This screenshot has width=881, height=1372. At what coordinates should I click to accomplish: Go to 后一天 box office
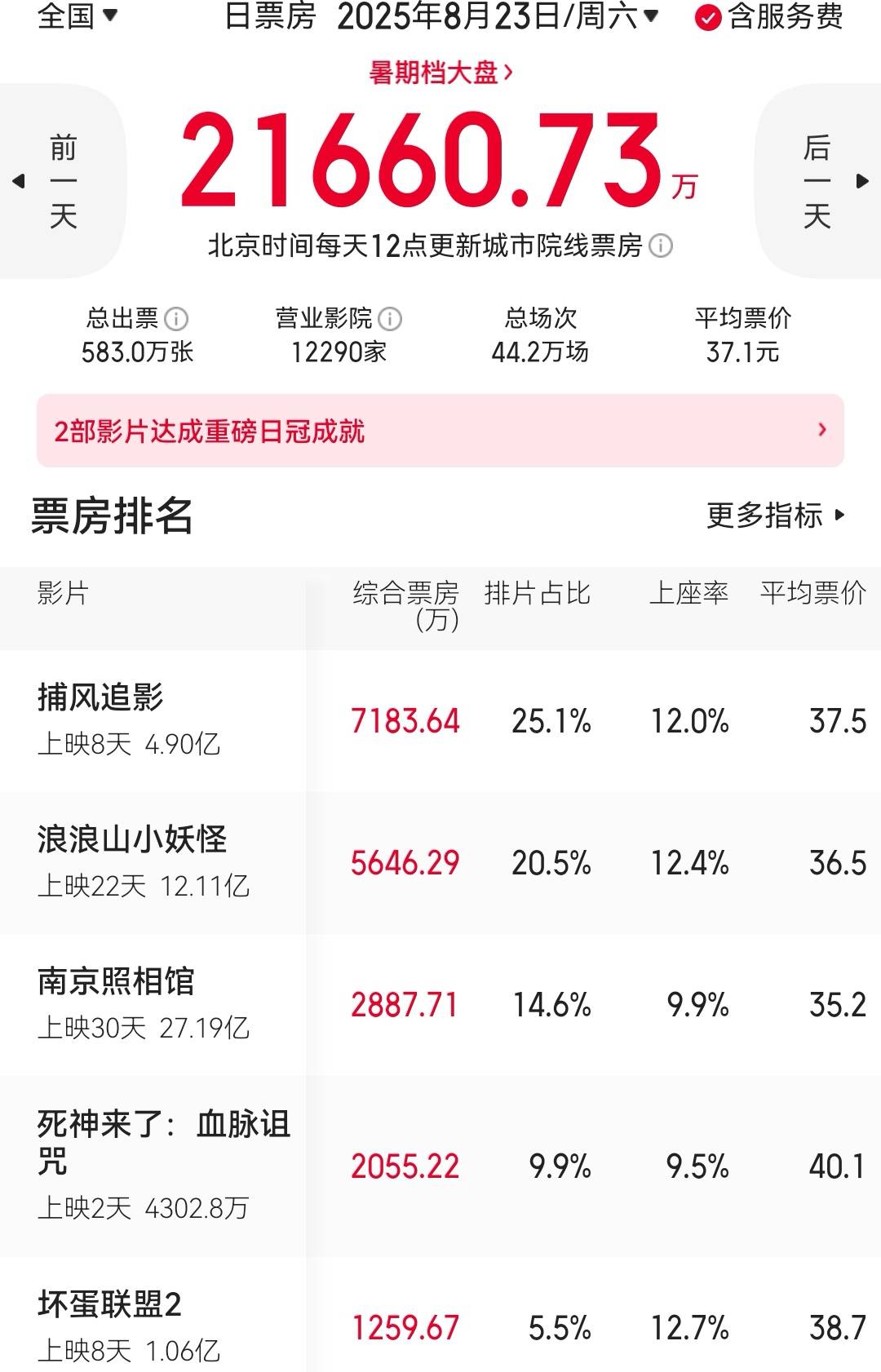(818, 182)
